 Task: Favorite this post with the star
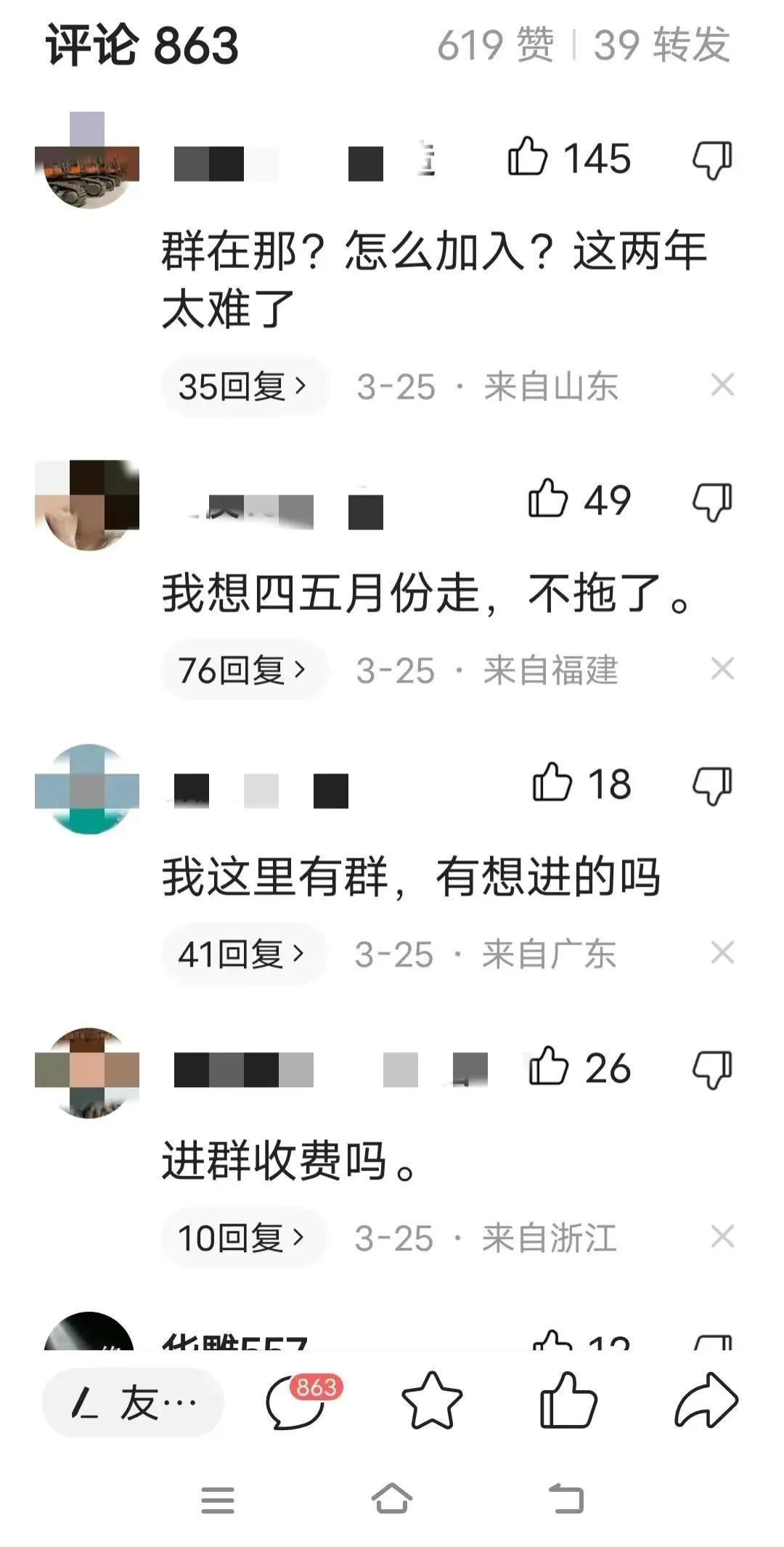click(x=432, y=1401)
